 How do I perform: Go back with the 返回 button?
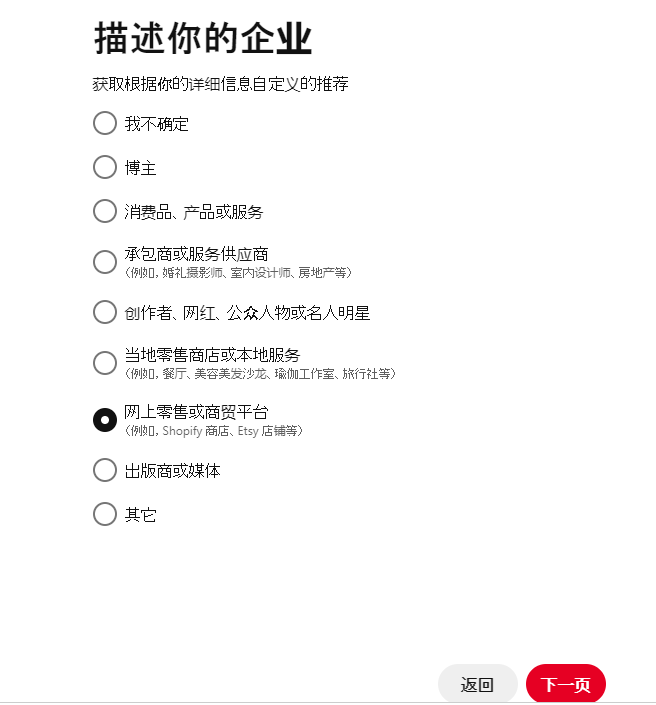coord(477,684)
